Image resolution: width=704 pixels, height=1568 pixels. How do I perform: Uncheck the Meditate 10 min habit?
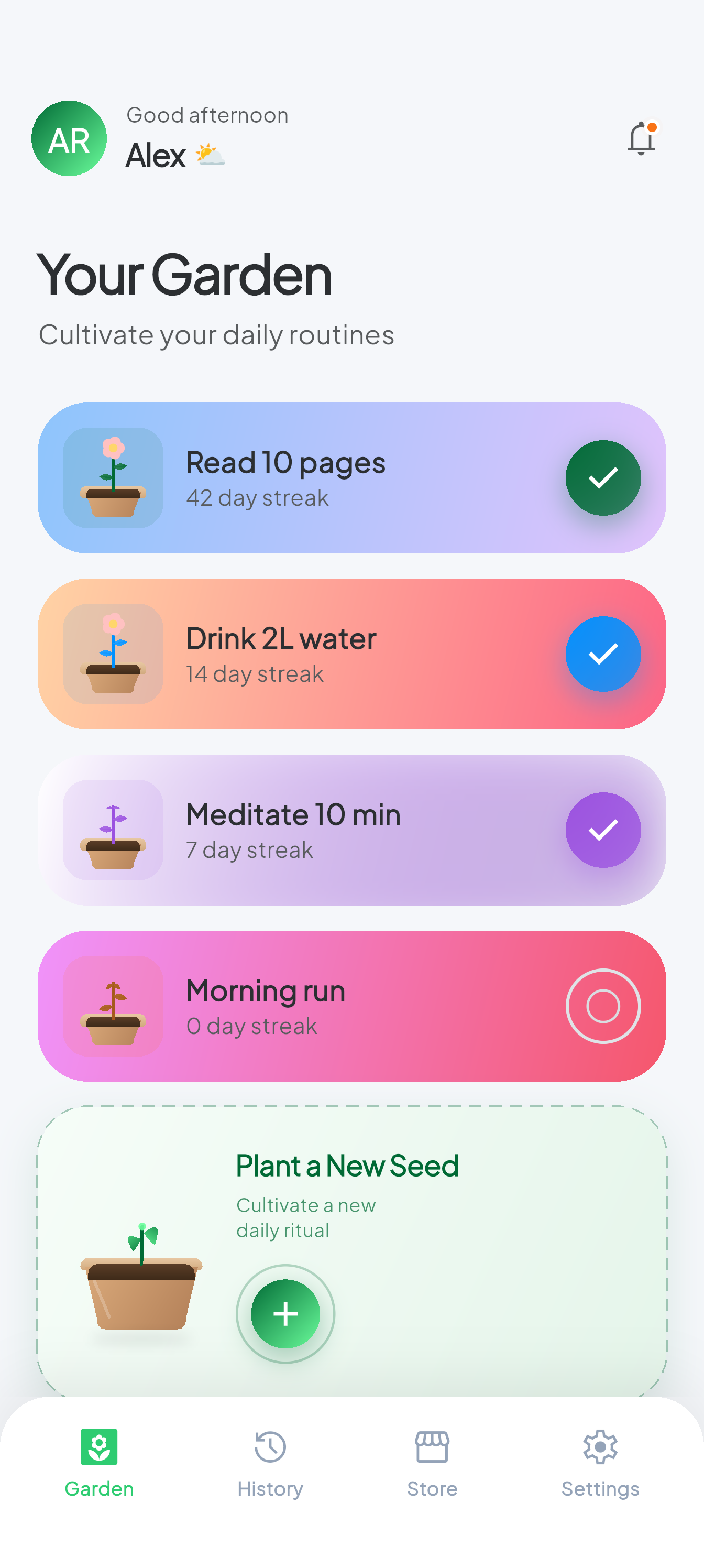point(602,830)
